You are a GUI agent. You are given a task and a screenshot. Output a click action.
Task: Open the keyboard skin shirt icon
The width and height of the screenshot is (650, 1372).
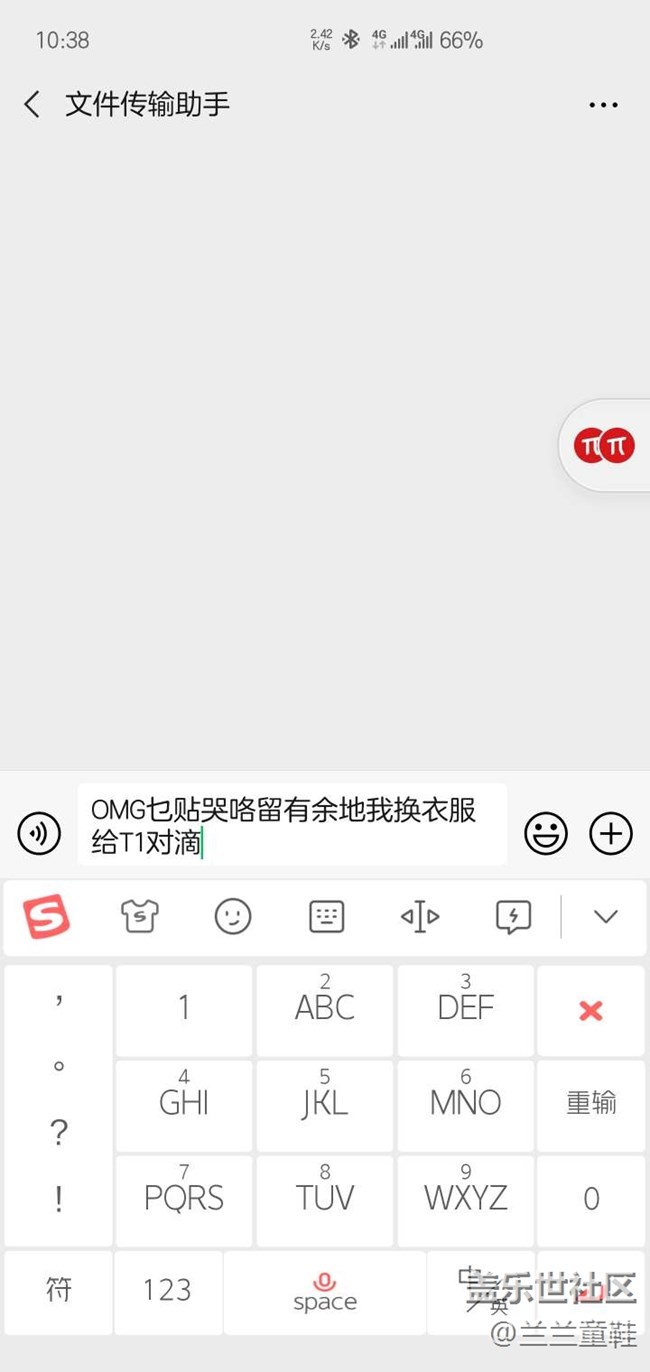pos(140,916)
